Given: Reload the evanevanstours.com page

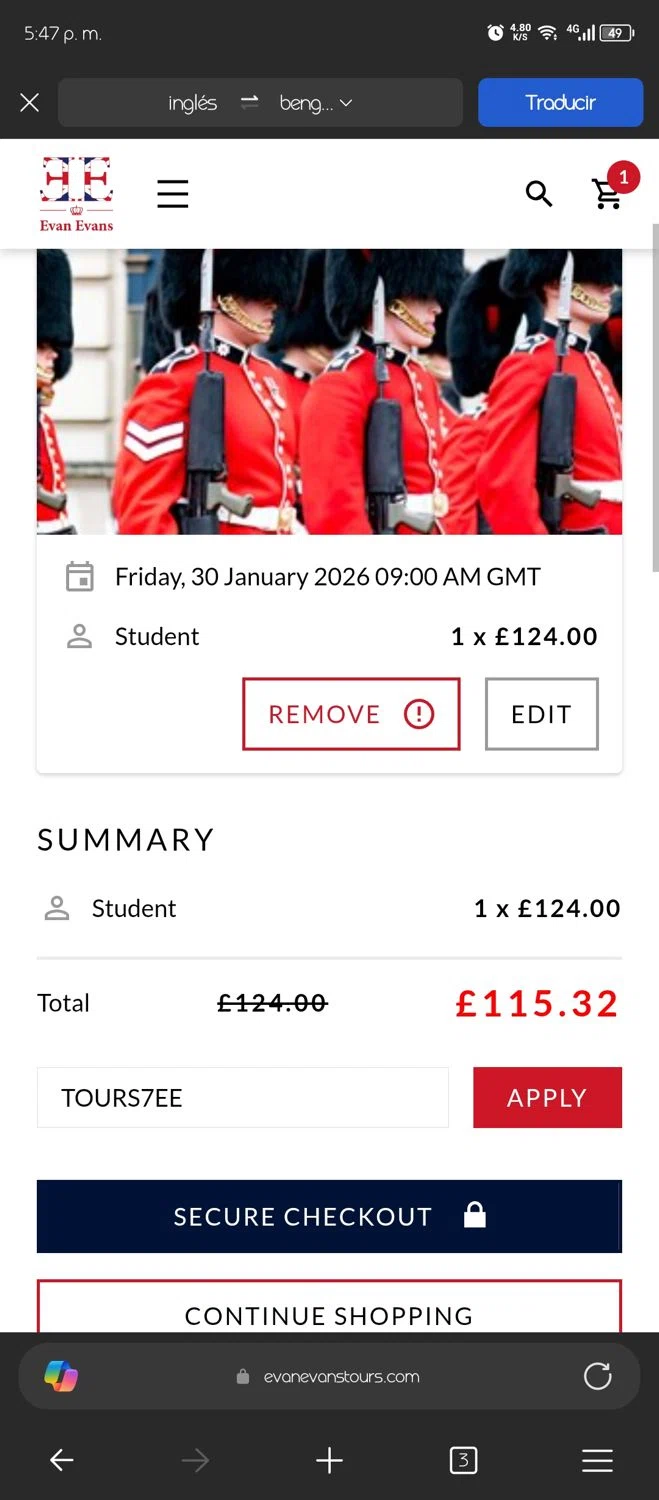Looking at the screenshot, I should click(x=597, y=1377).
